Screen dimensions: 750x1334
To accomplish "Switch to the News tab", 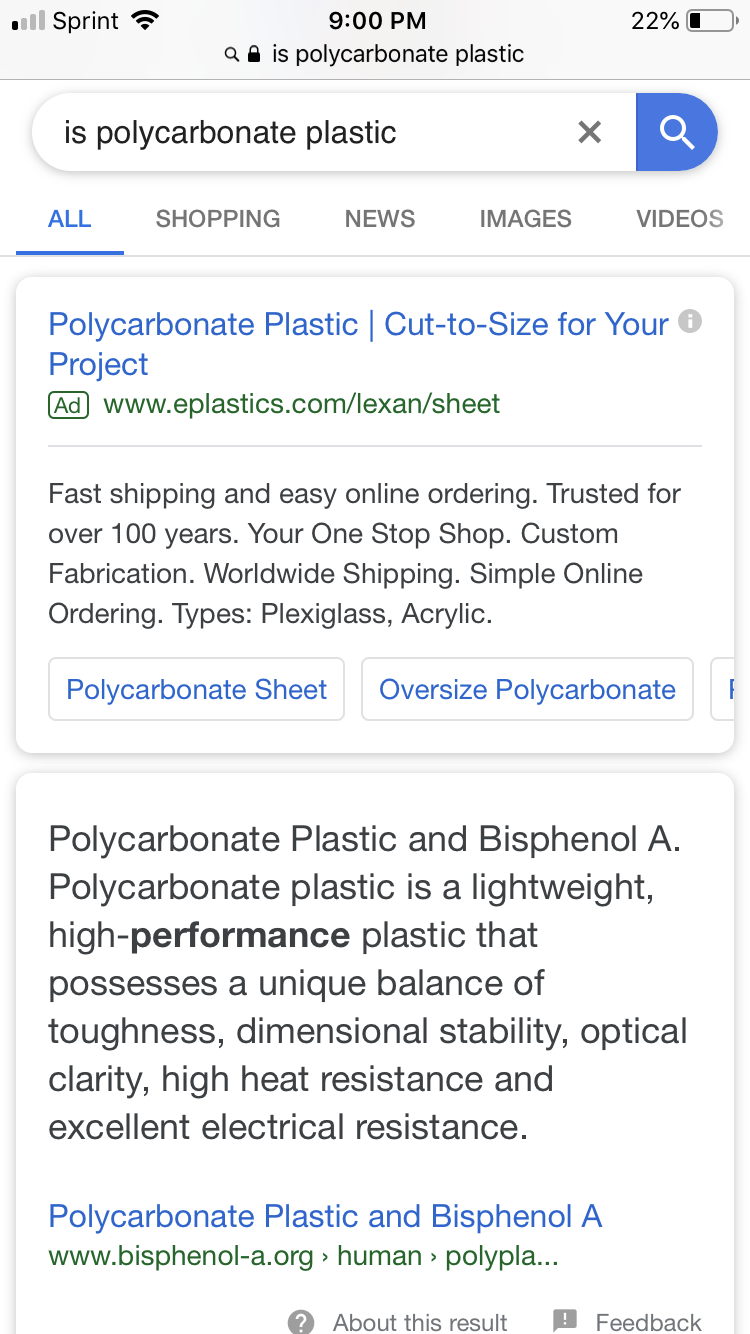I will pyautogui.click(x=380, y=219).
